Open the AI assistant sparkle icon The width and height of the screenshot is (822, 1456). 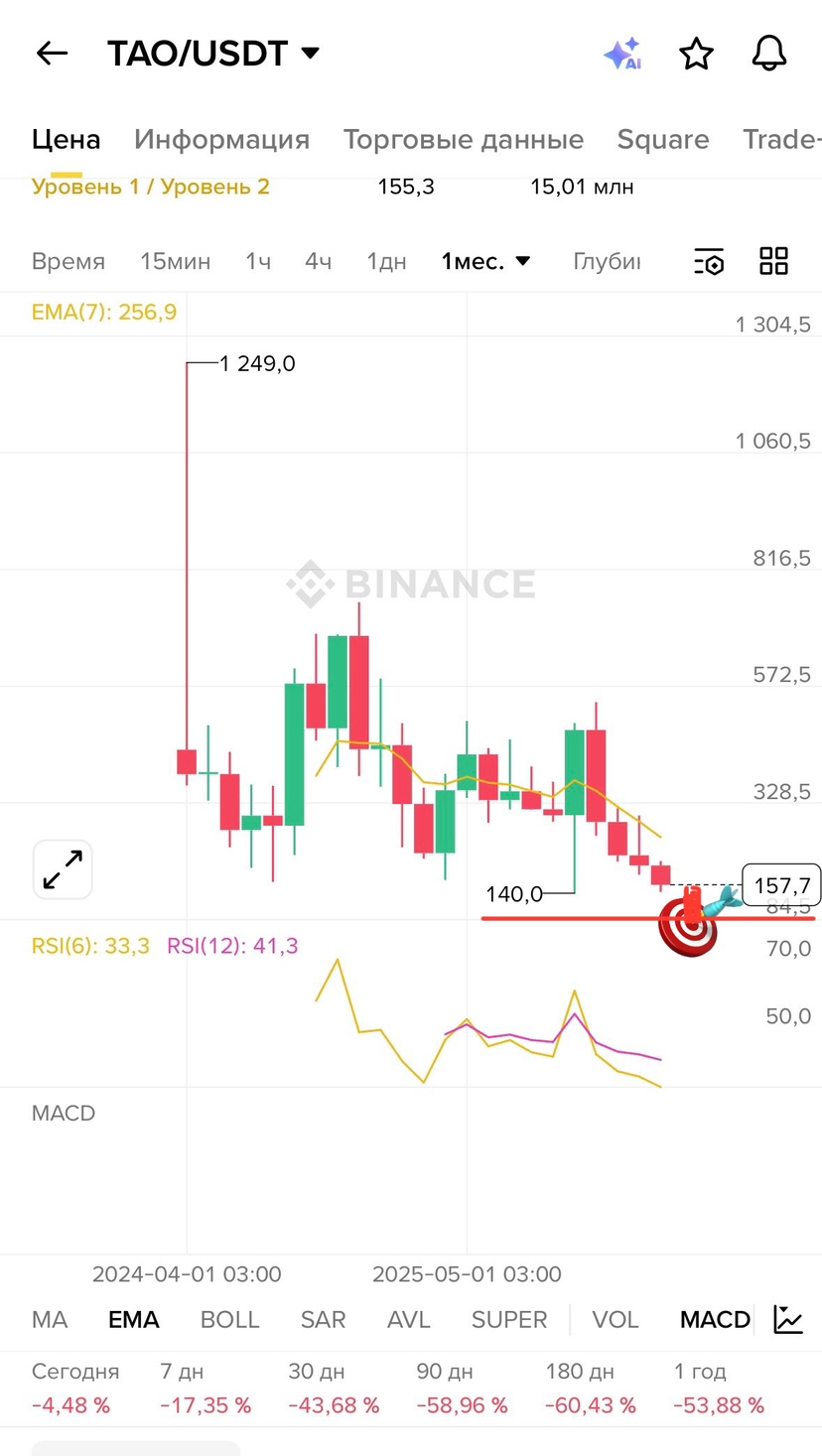(x=622, y=54)
